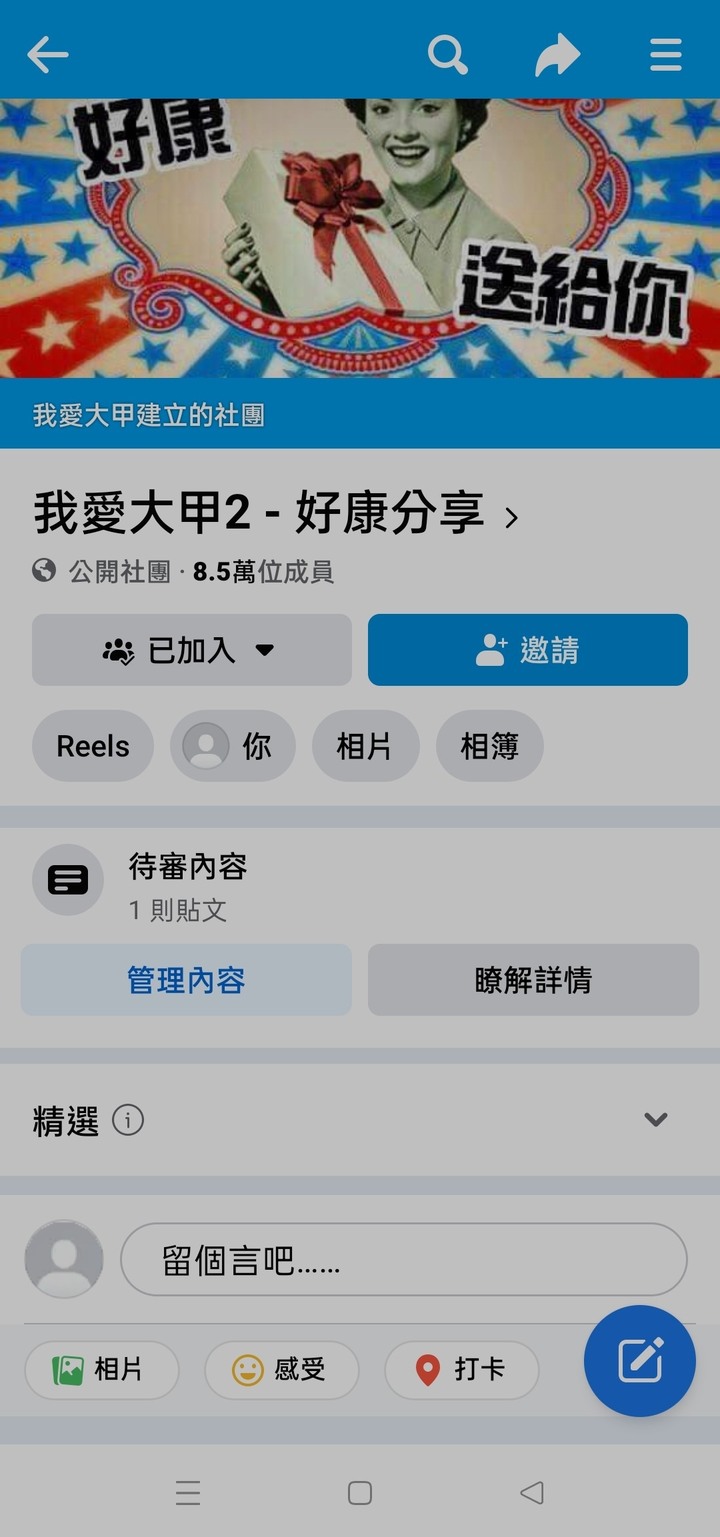Select the 相片 chip beside 你
Image resolution: width=720 pixels, height=1537 pixels.
coord(365,746)
